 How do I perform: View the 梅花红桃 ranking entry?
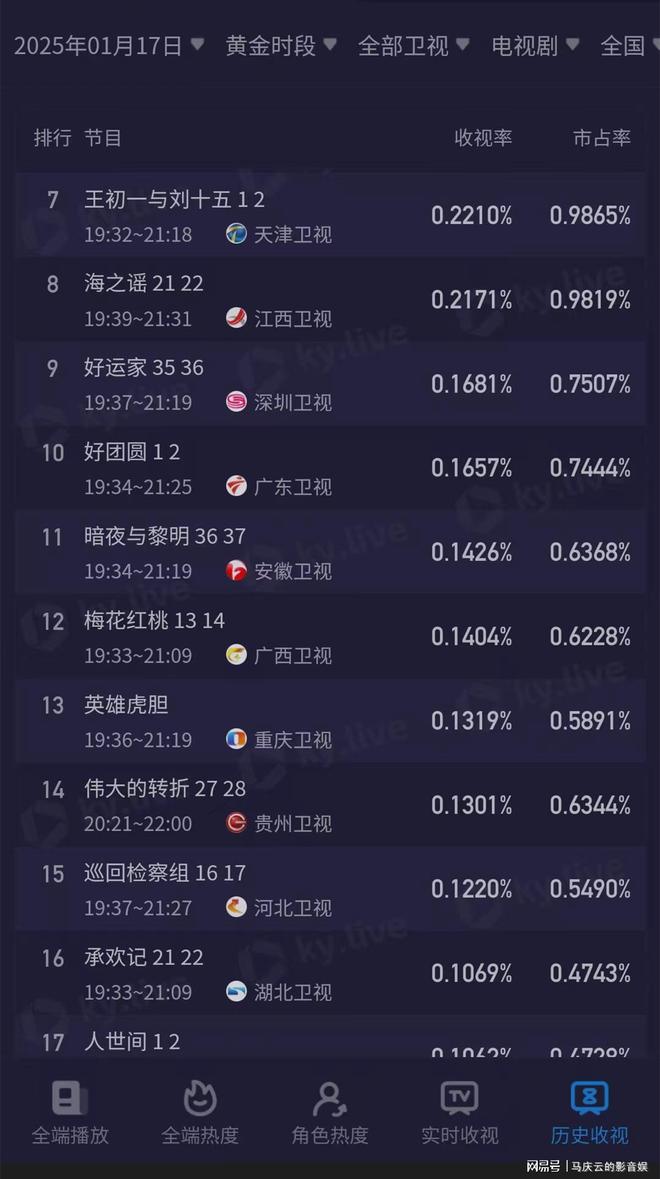tap(330, 637)
